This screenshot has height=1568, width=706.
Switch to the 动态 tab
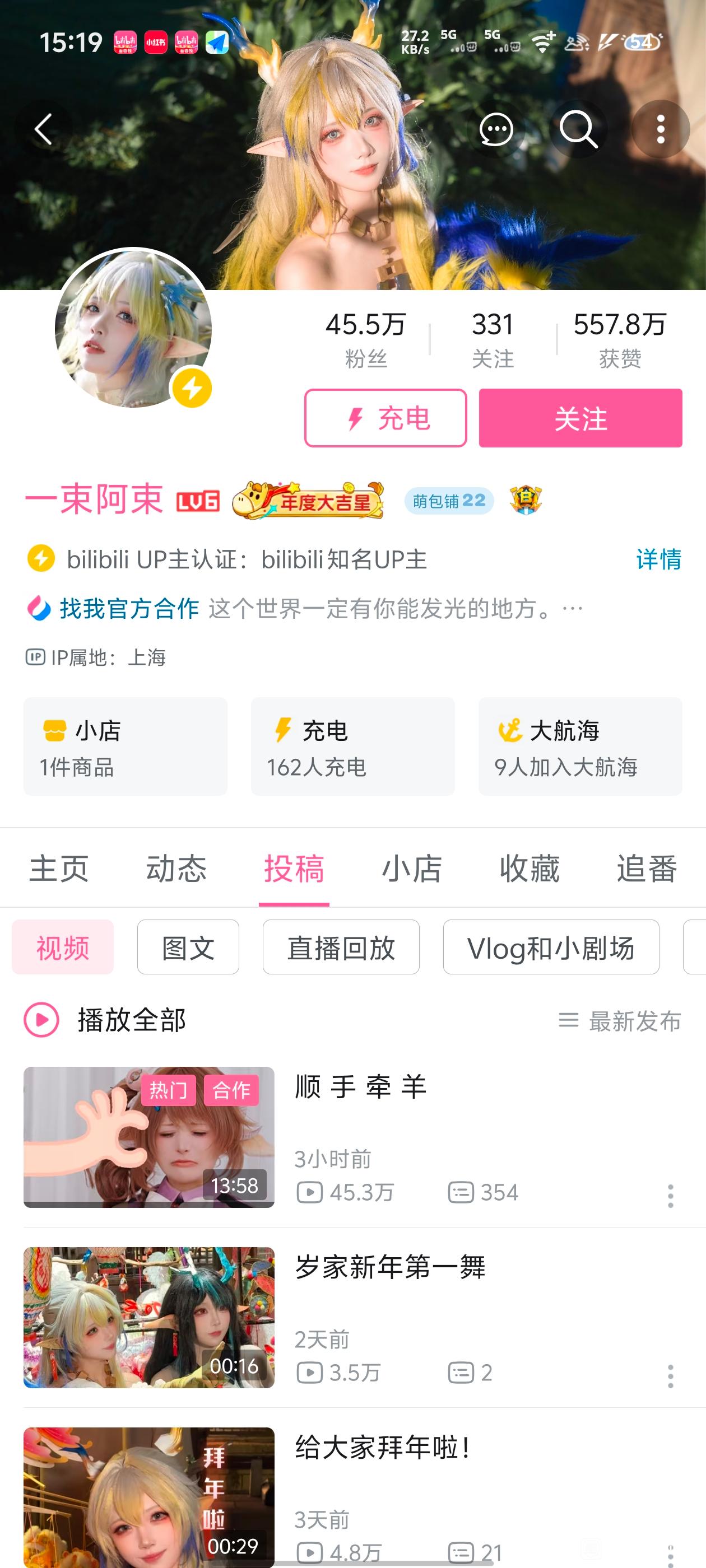point(176,868)
